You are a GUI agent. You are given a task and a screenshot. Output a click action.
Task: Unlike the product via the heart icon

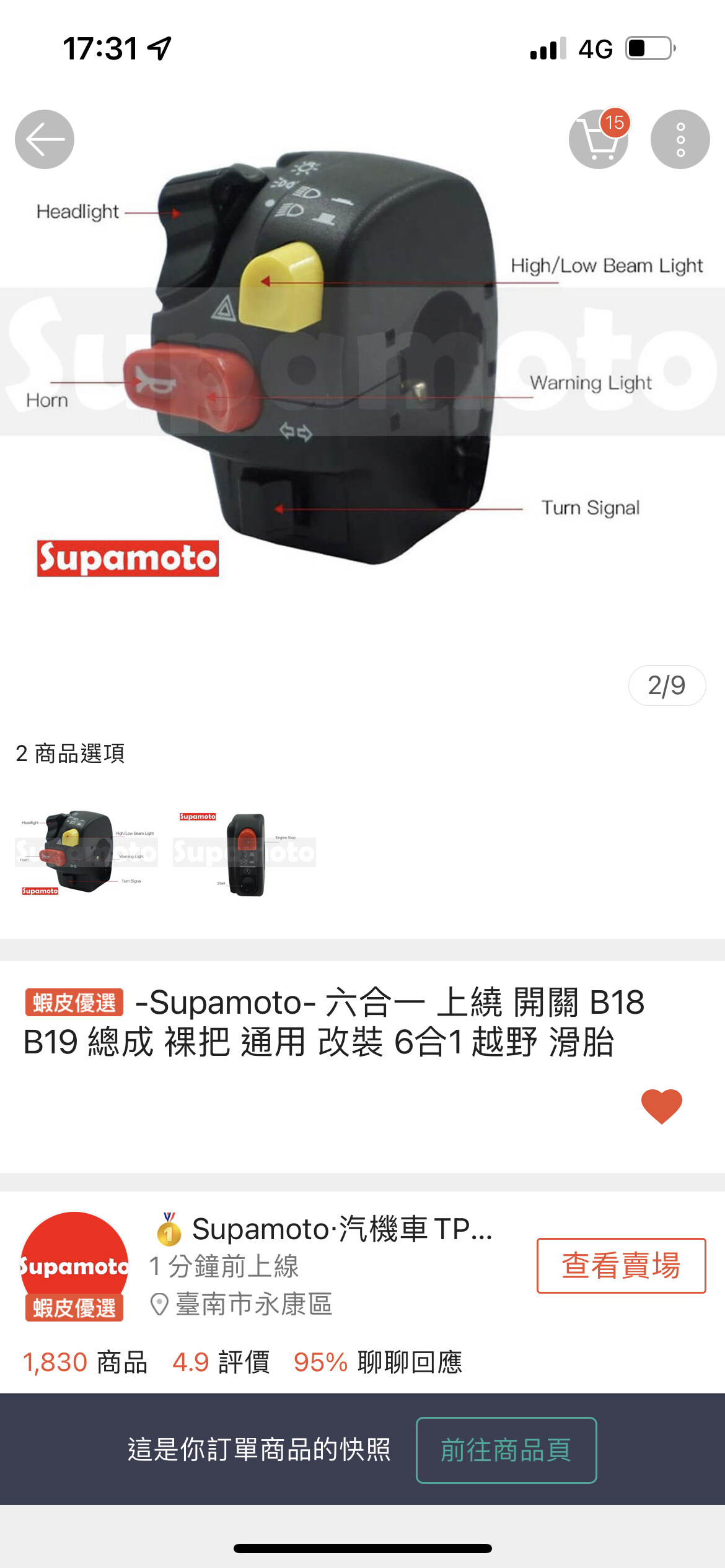click(x=661, y=1105)
